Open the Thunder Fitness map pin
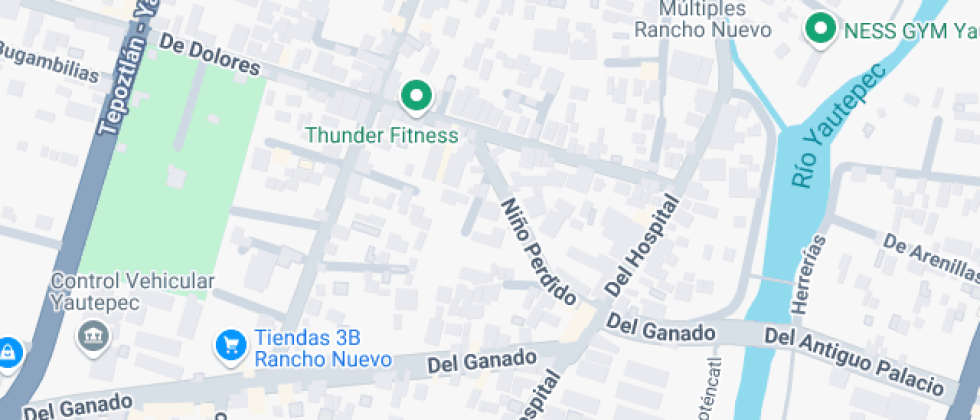Viewport: 980px width, 420px height. point(416,96)
